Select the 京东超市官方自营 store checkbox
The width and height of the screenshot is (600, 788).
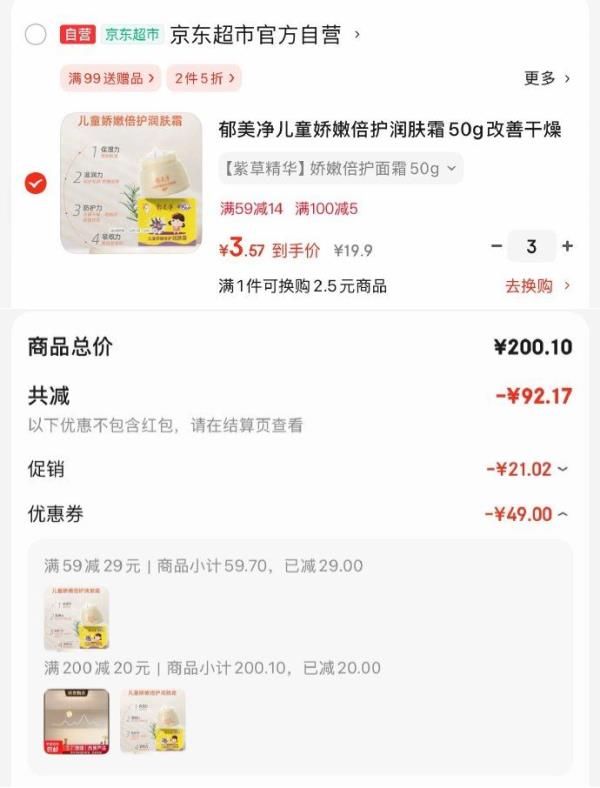tap(36, 35)
